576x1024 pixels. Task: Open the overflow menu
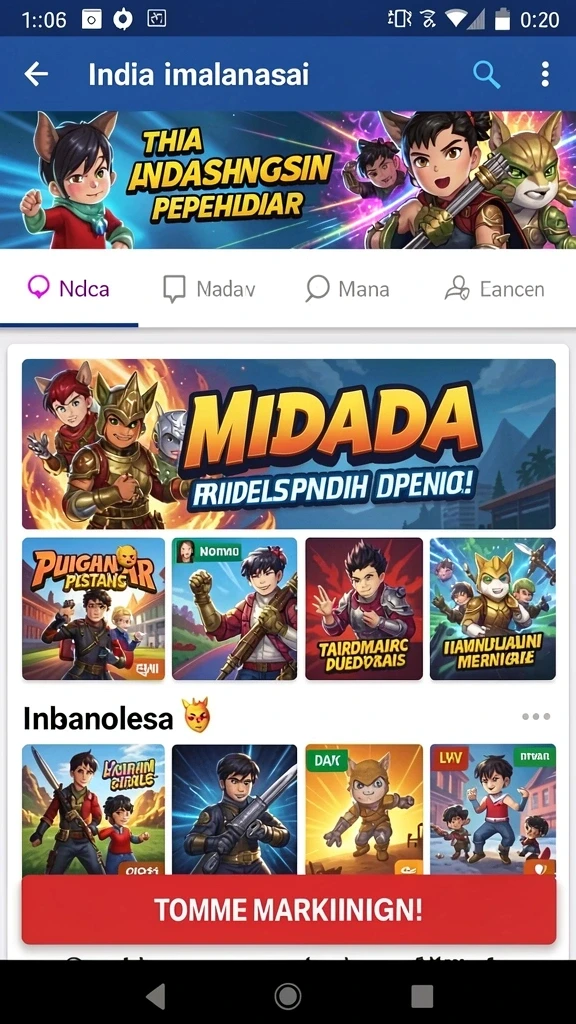tap(545, 74)
